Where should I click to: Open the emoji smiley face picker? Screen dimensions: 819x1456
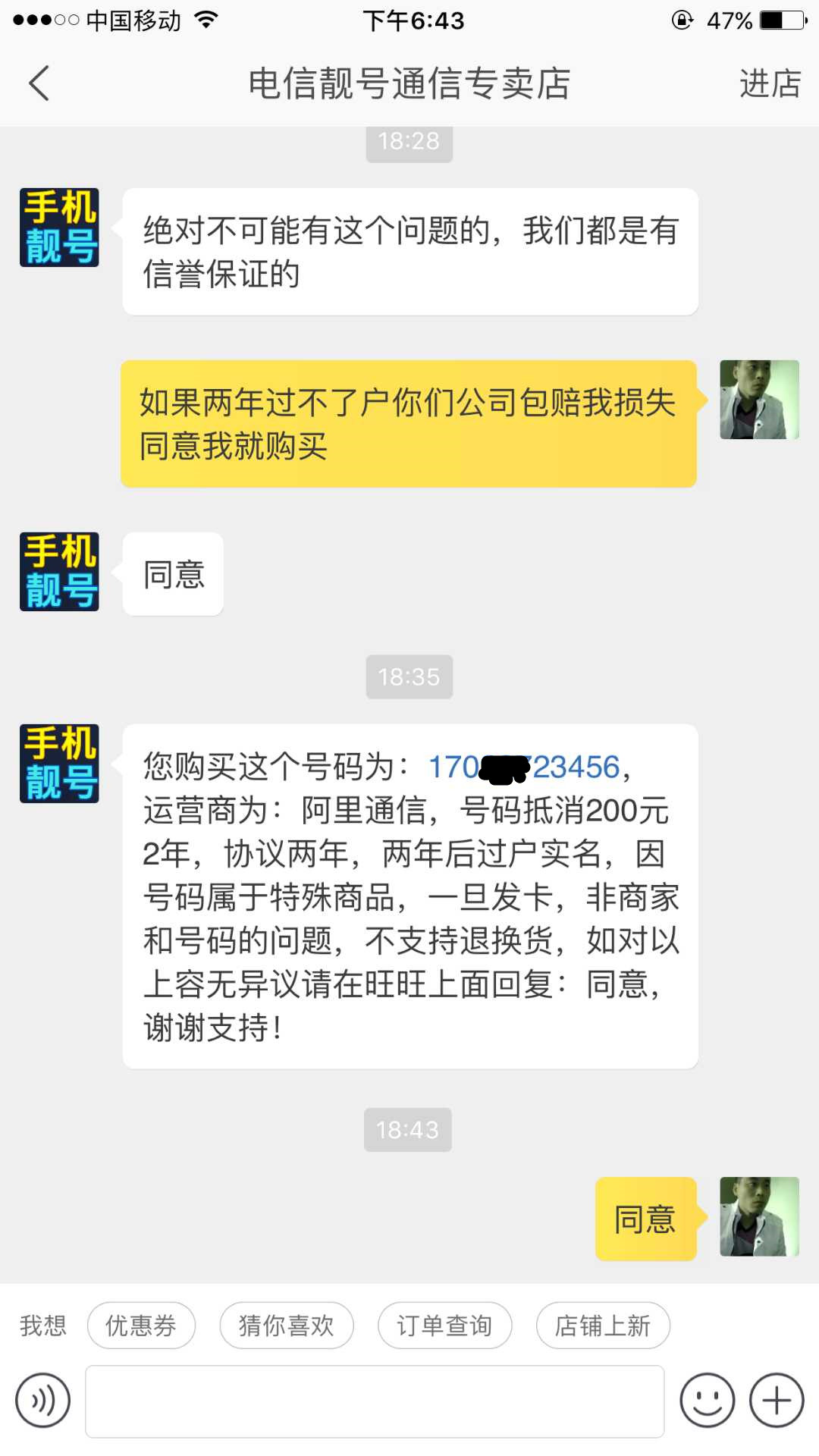[x=707, y=1400]
